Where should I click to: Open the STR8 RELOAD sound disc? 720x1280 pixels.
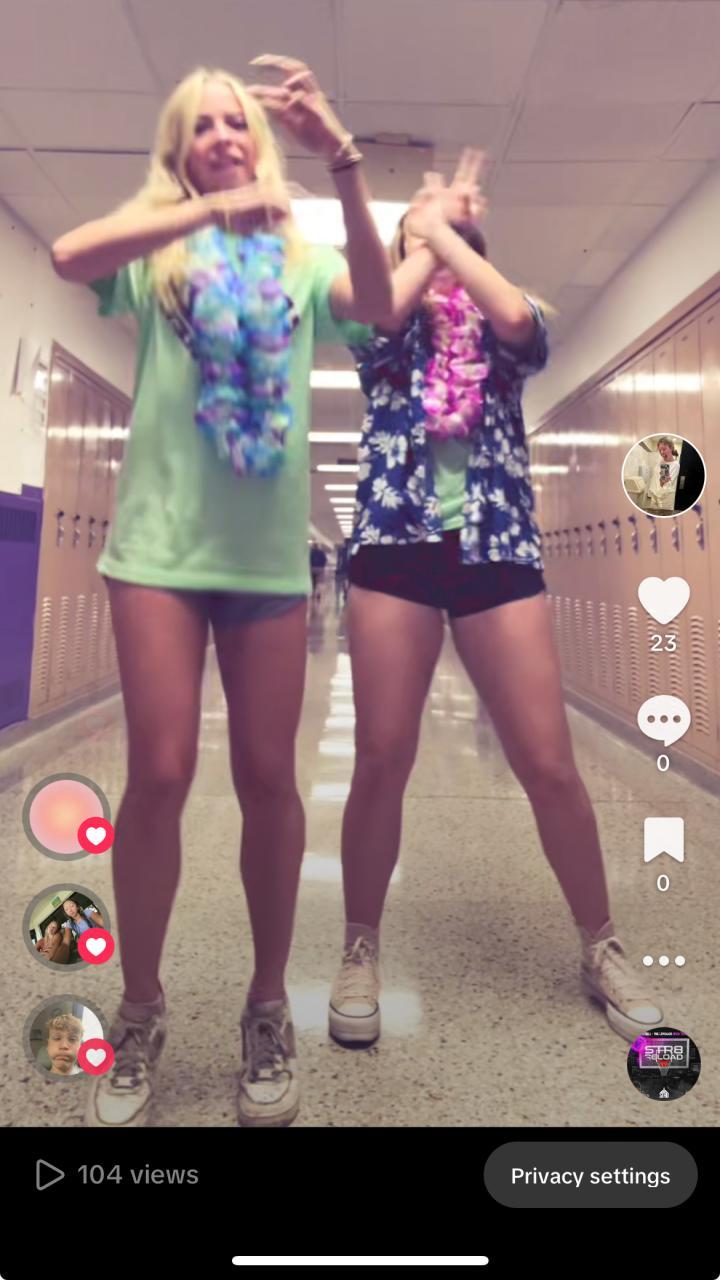(x=663, y=1064)
